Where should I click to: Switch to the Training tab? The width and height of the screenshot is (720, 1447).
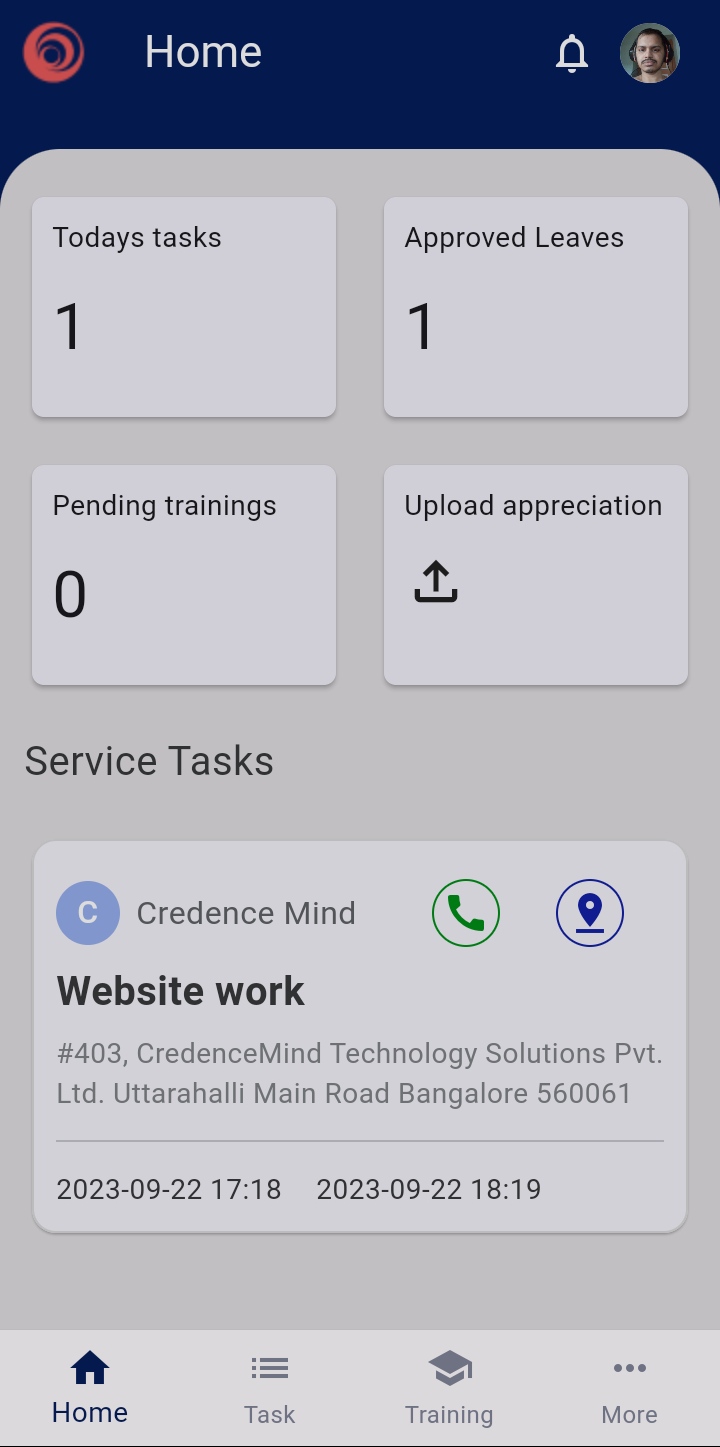pos(449,1388)
